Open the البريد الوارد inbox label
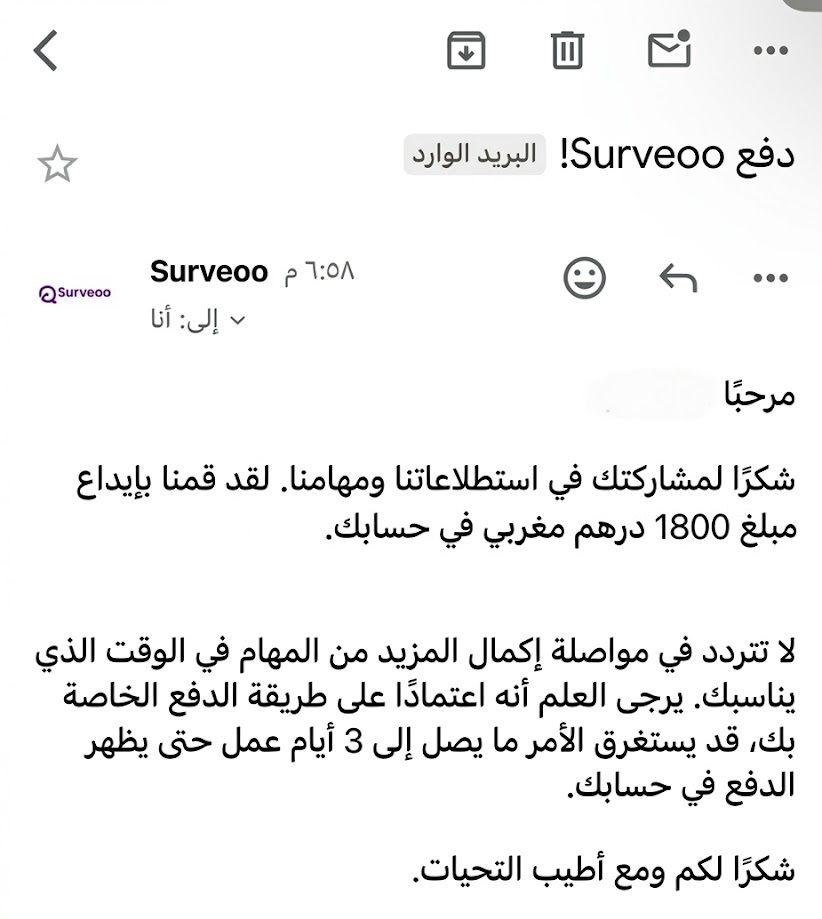The width and height of the screenshot is (822, 919). coord(474,155)
